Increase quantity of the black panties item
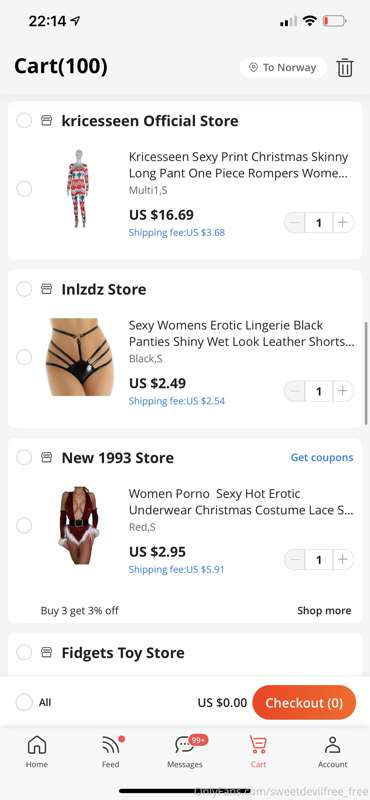This screenshot has height=800, width=370. click(343, 391)
